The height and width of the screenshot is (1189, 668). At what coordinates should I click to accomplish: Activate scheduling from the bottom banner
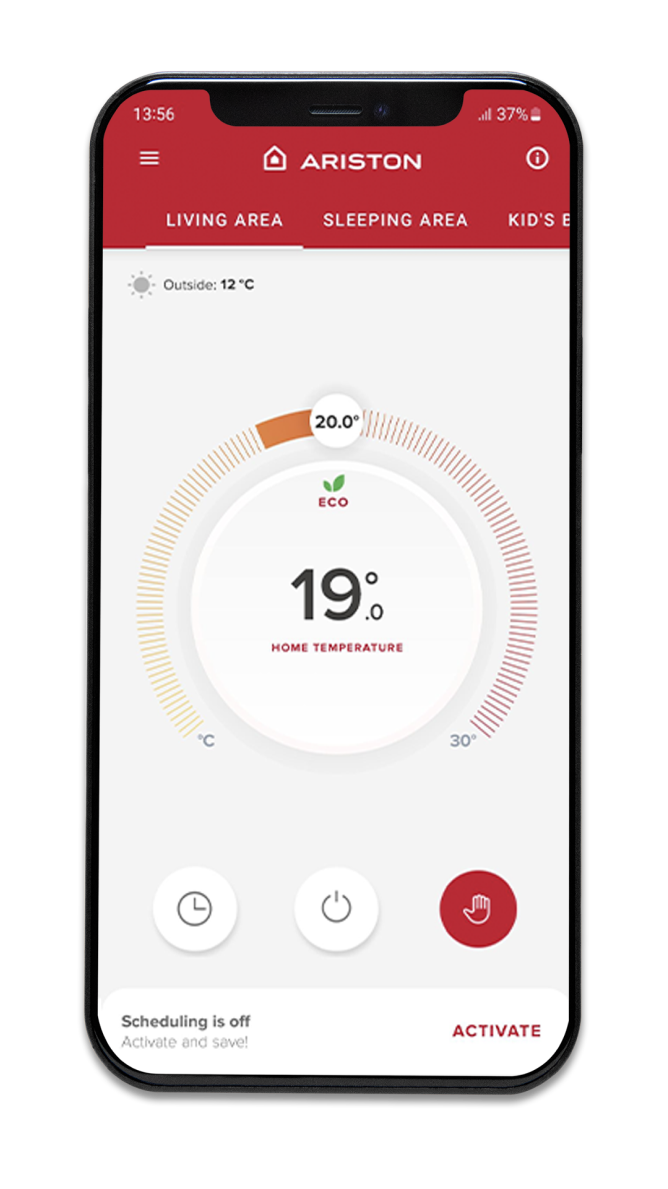pos(496,1031)
